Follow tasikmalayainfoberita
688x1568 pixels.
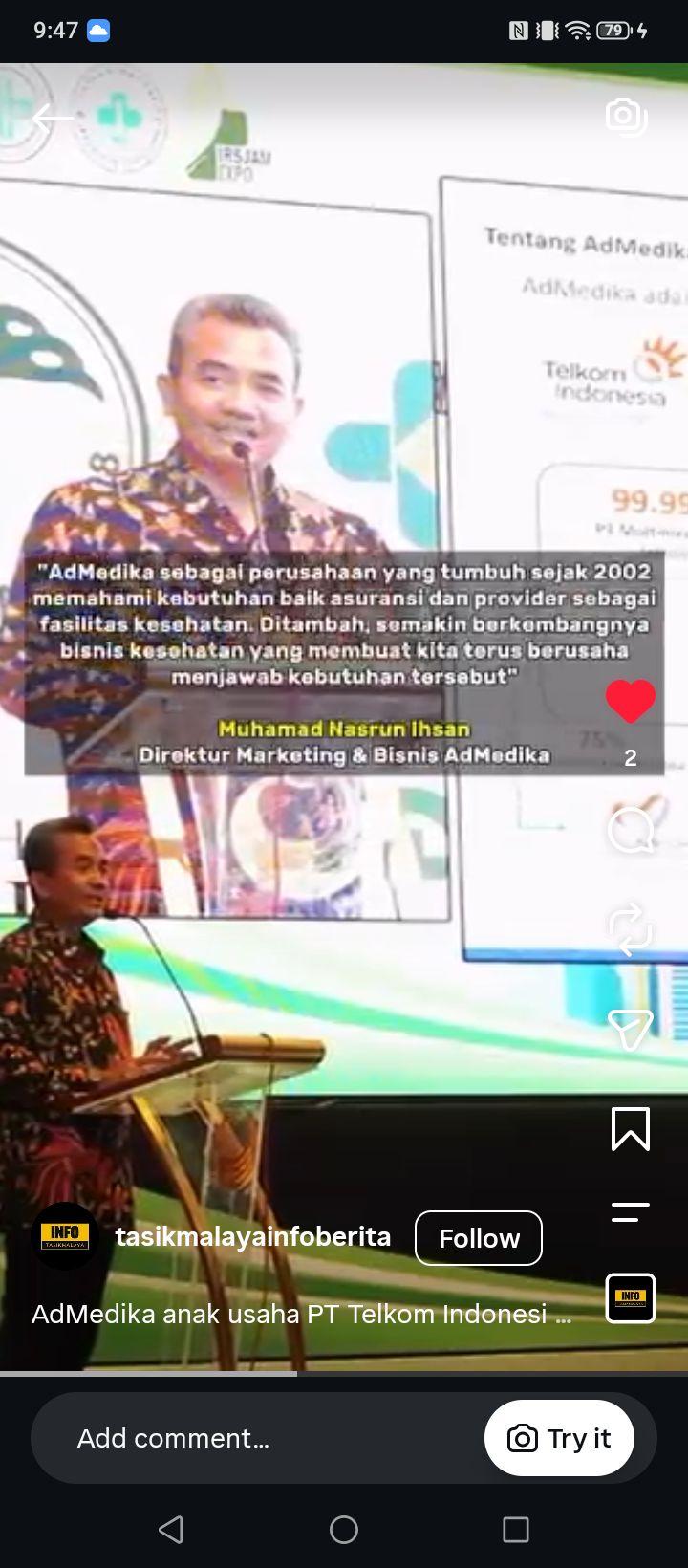coord(479,1238)
